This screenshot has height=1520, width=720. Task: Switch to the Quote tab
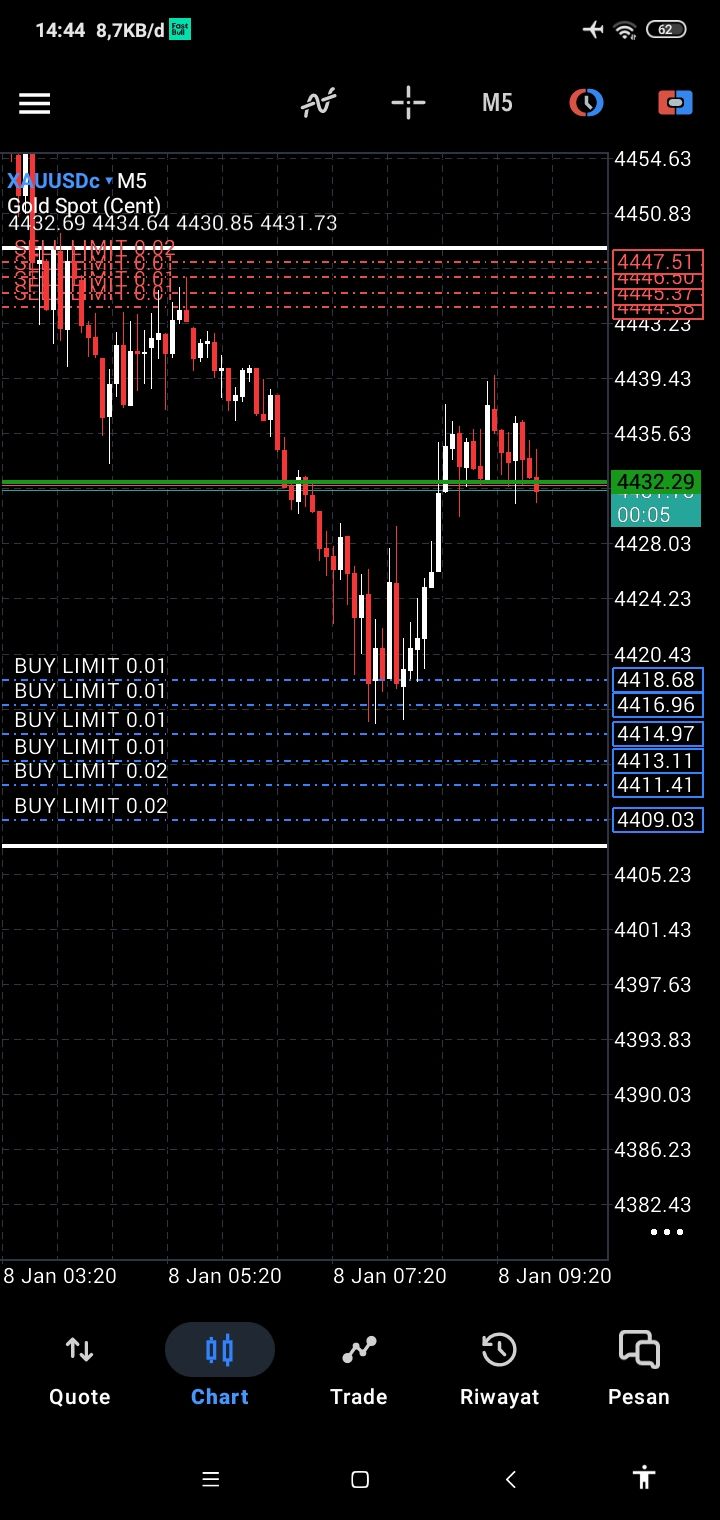tap(80, 1368)
